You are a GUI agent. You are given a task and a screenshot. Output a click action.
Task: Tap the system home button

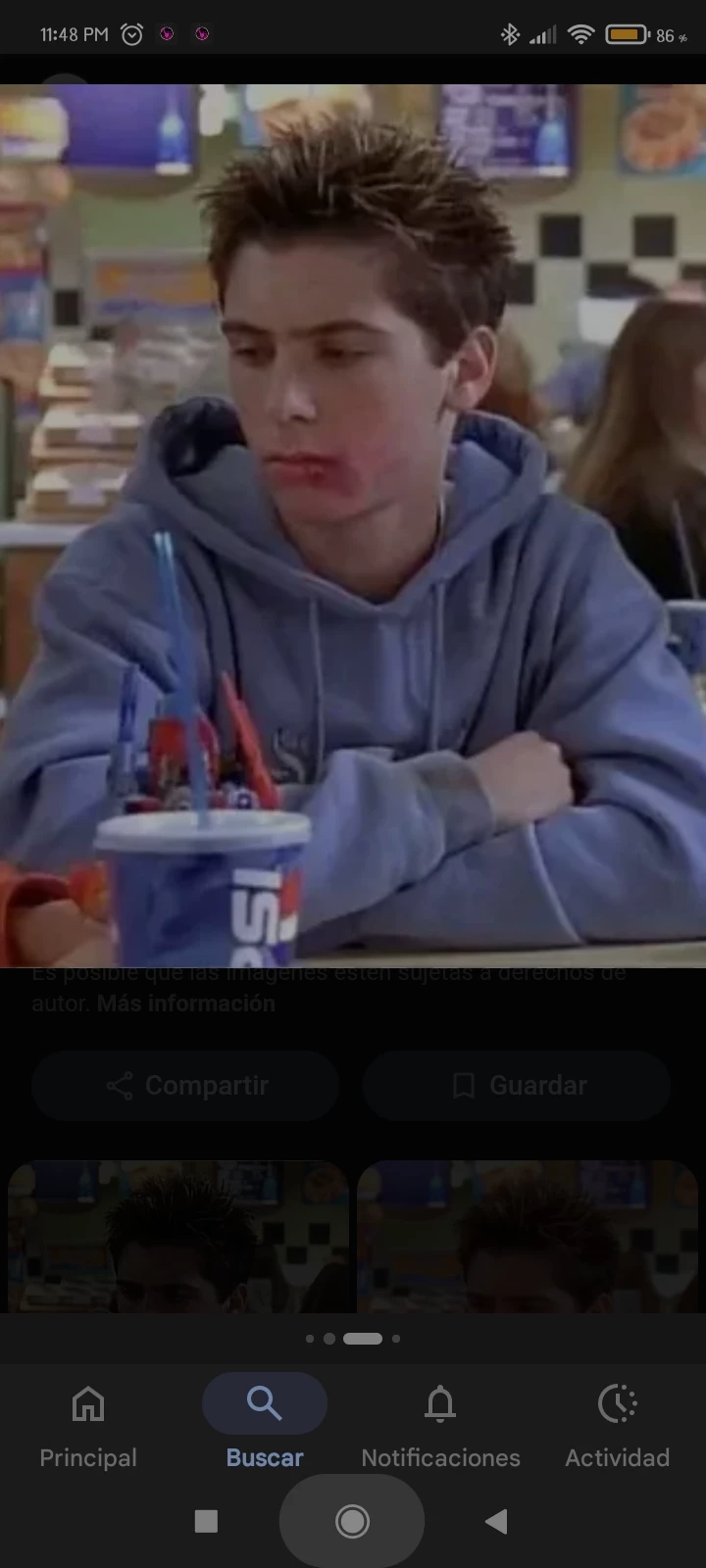point(352,1521)
